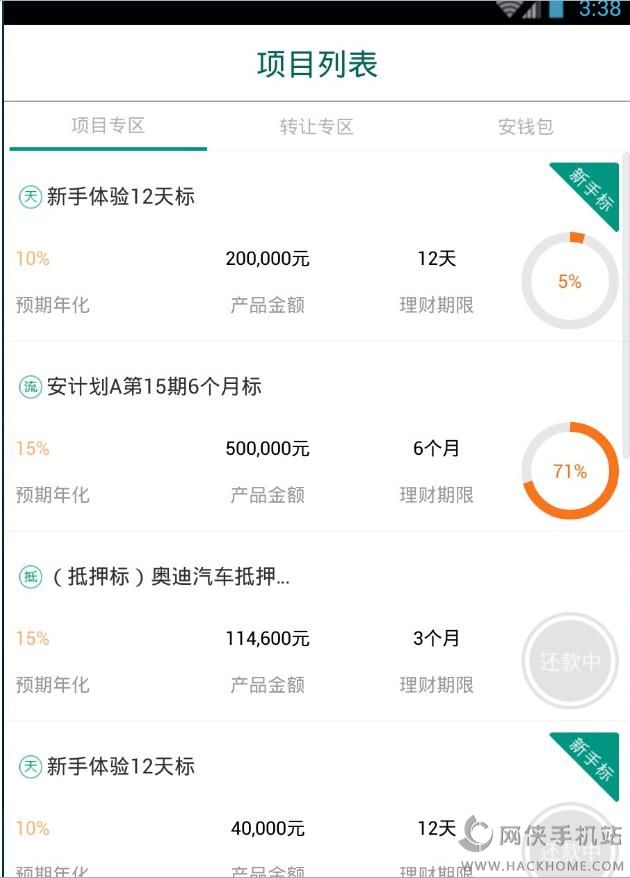Image resolution: width=630 pixels, height=878 pixels.
Task: Open the 安钱包 tab
Action: pos(525,127)
